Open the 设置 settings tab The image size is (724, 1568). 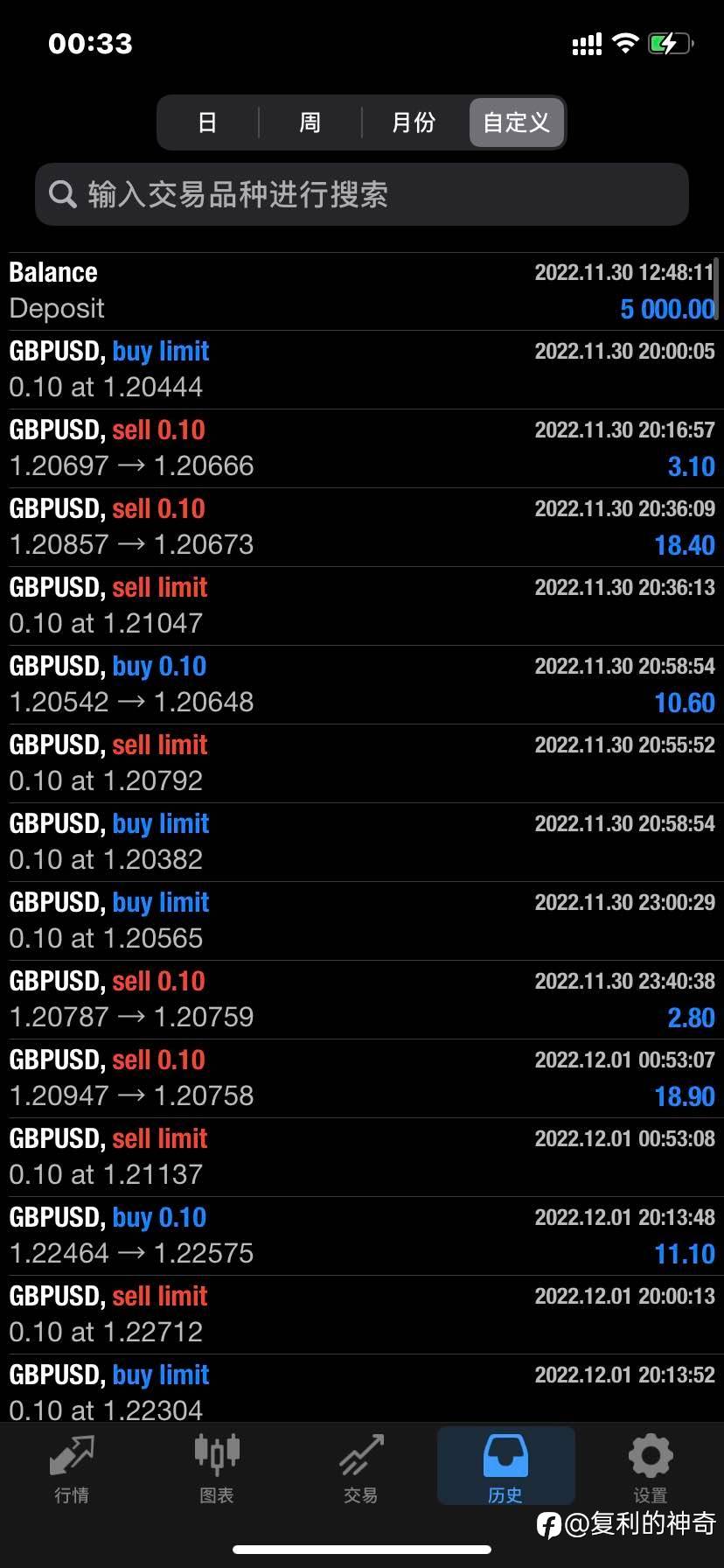click(x=650, y=1468)
